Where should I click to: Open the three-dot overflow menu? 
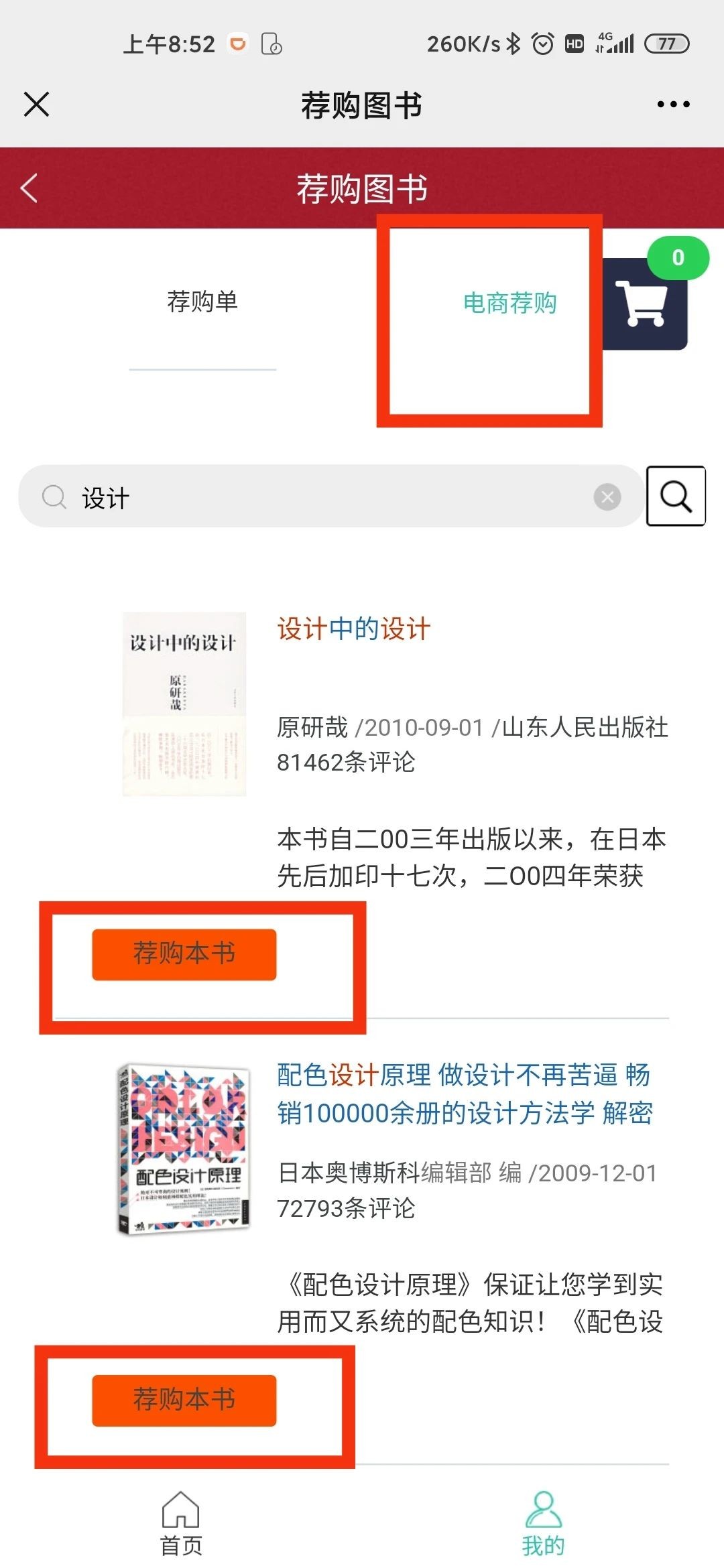(x=673, y=105)
